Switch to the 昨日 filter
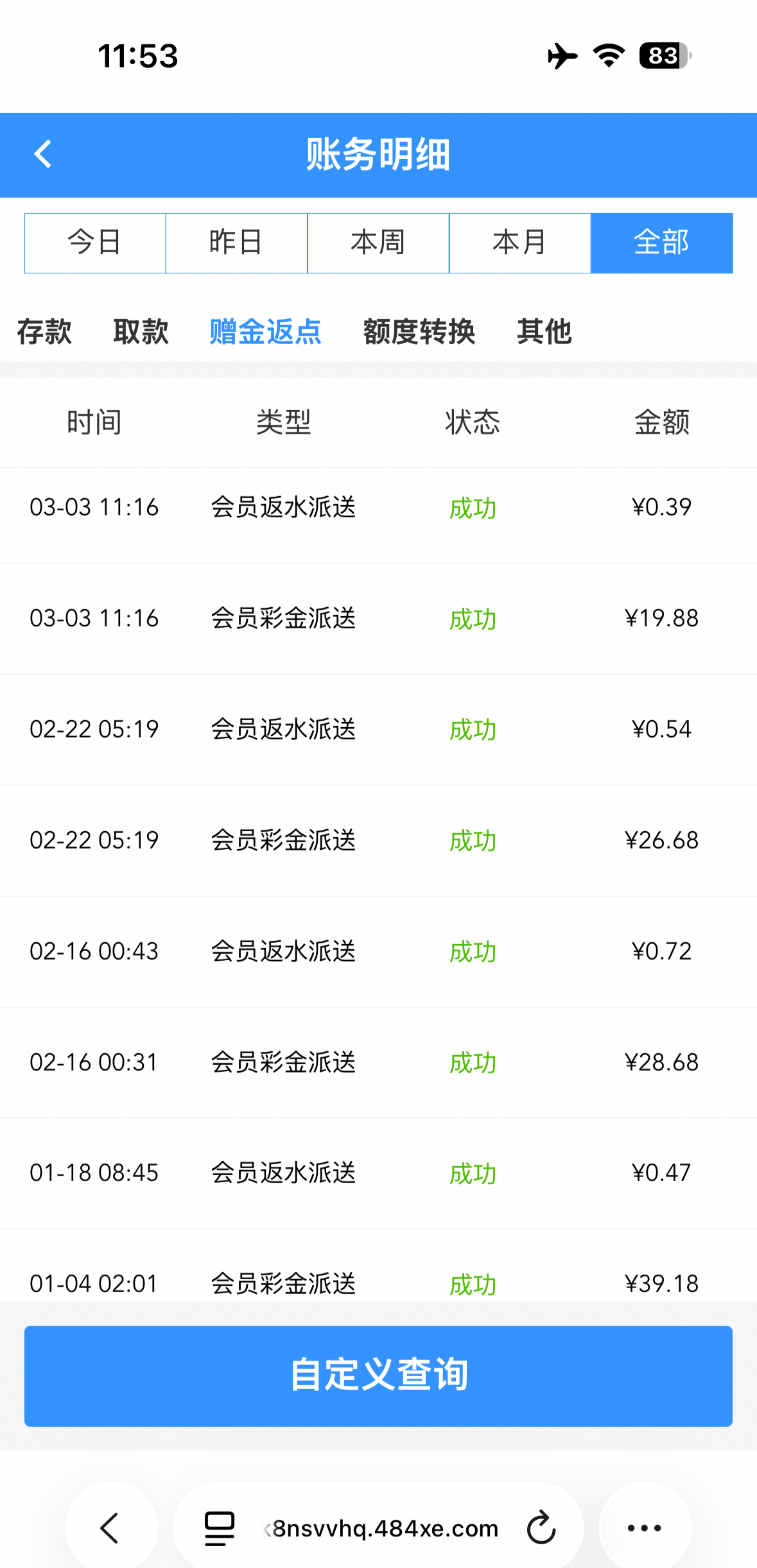 (x=236, y=243)
